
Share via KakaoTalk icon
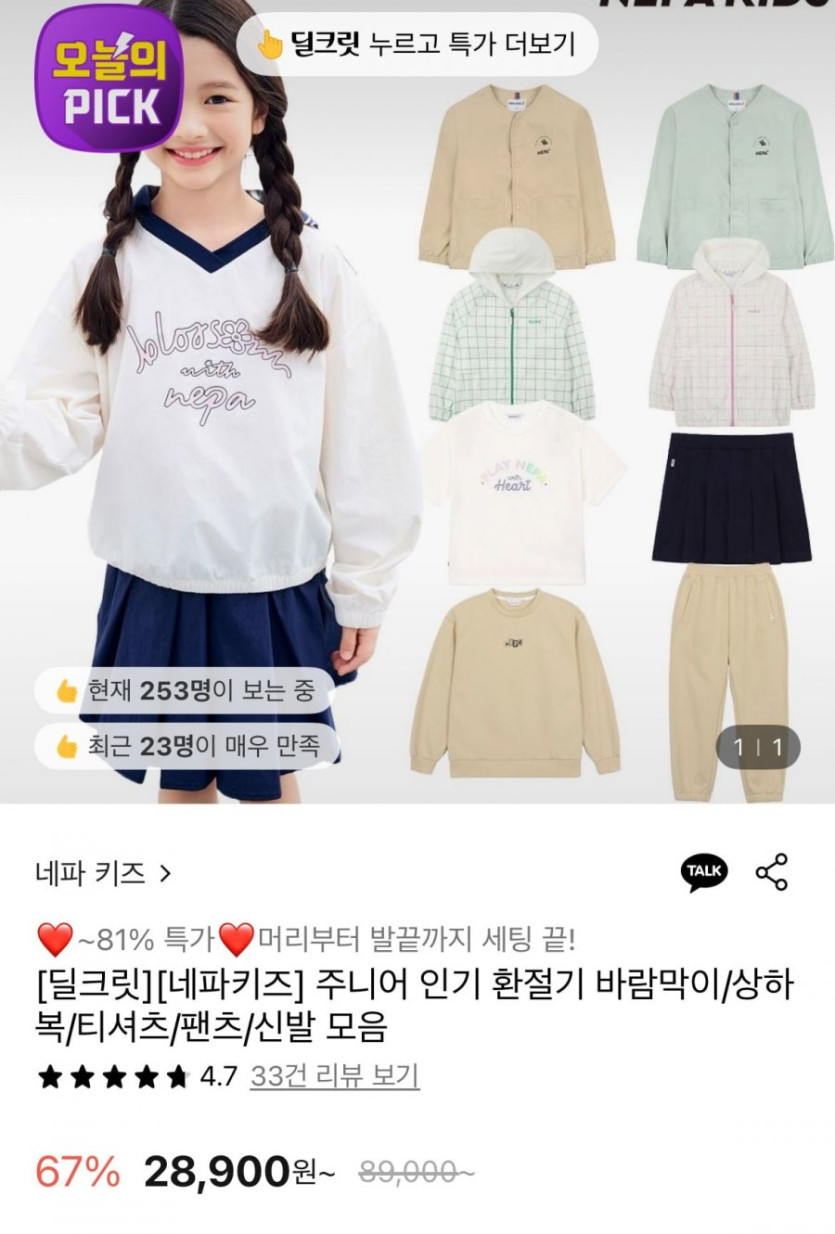point(704,871)
